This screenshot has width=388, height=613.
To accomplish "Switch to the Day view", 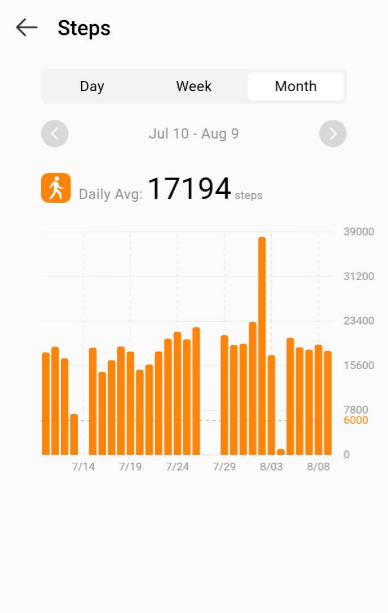I will 92,86.
